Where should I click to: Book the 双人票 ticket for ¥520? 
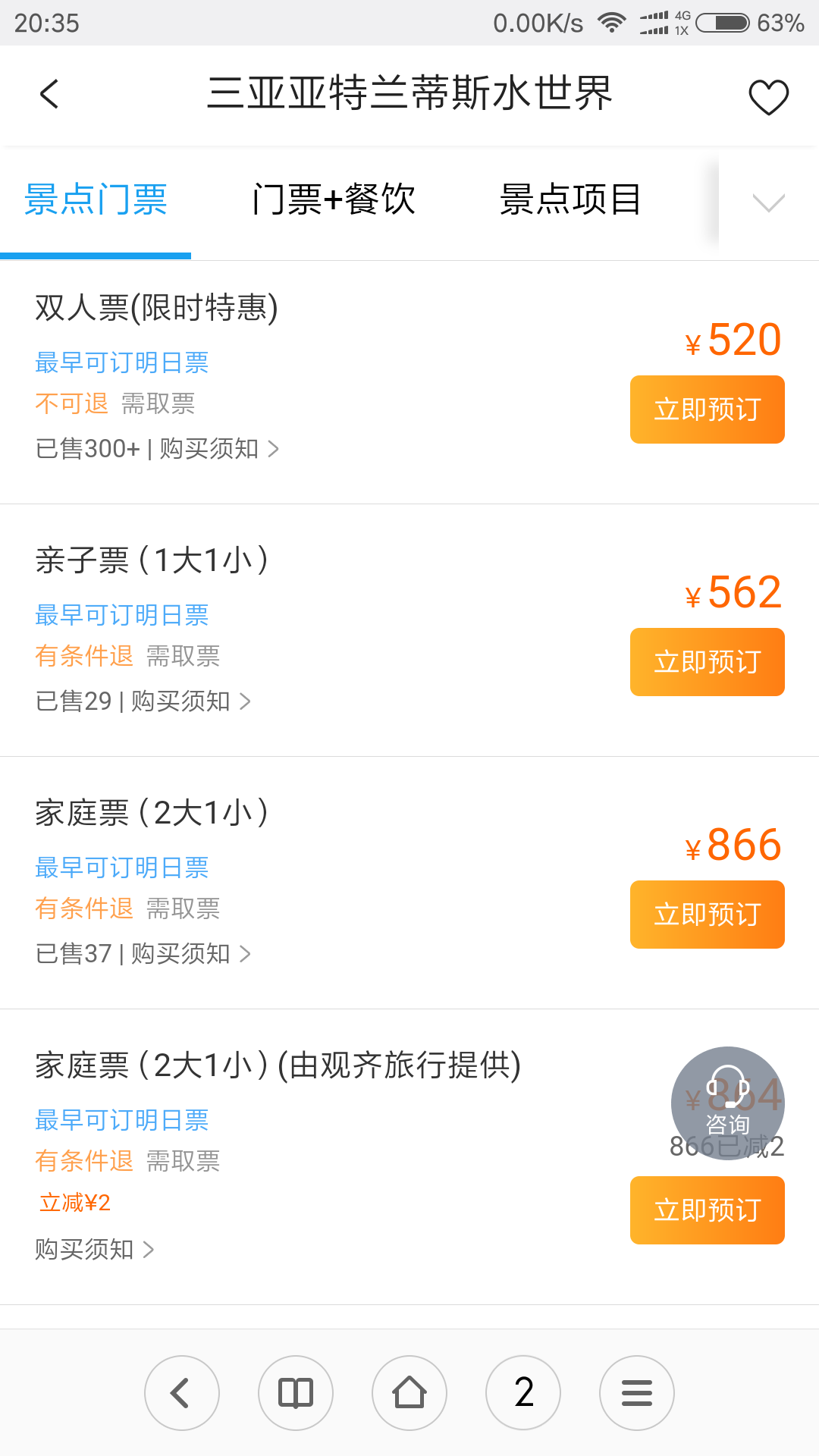pos(707,409)
